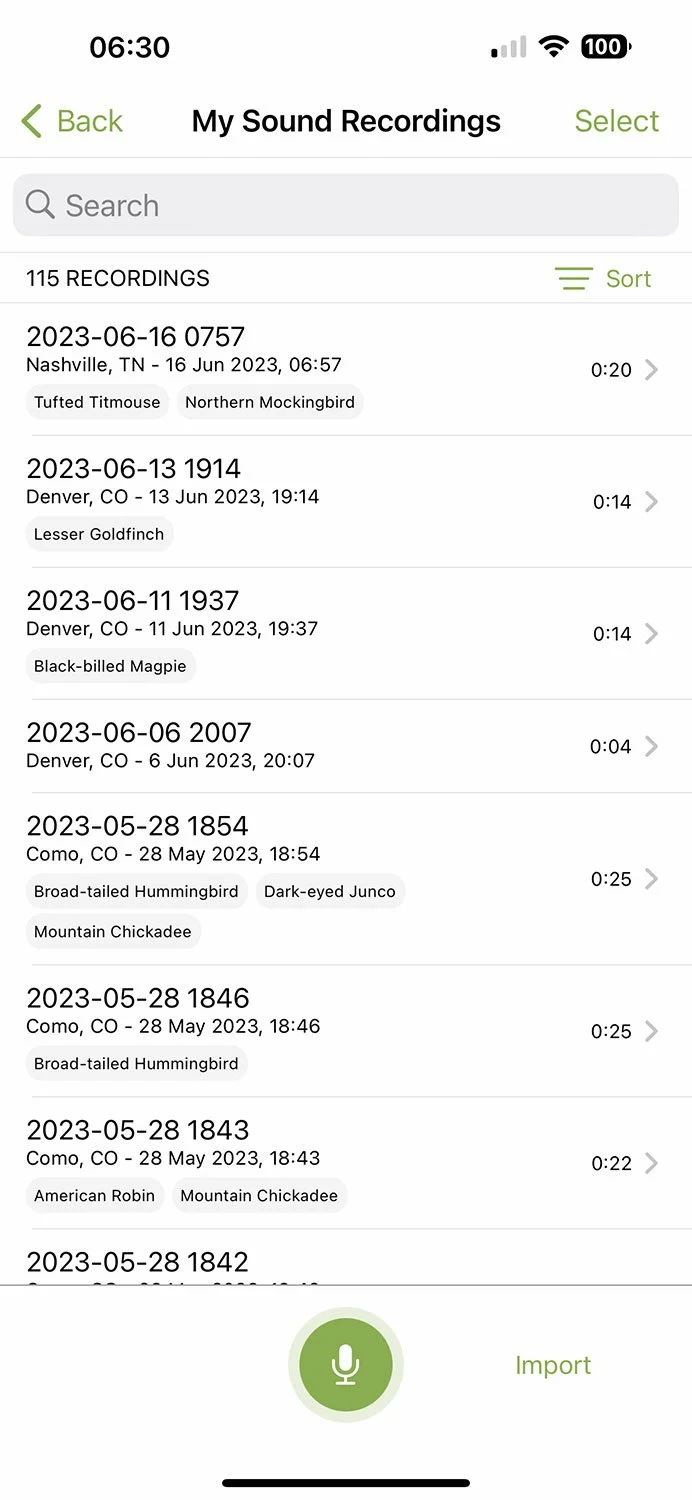Viewport: 692px width, 1500px height.
Task: Open recording 2023-05-28 1846 from Como
Action: [x=340, y=1030]
